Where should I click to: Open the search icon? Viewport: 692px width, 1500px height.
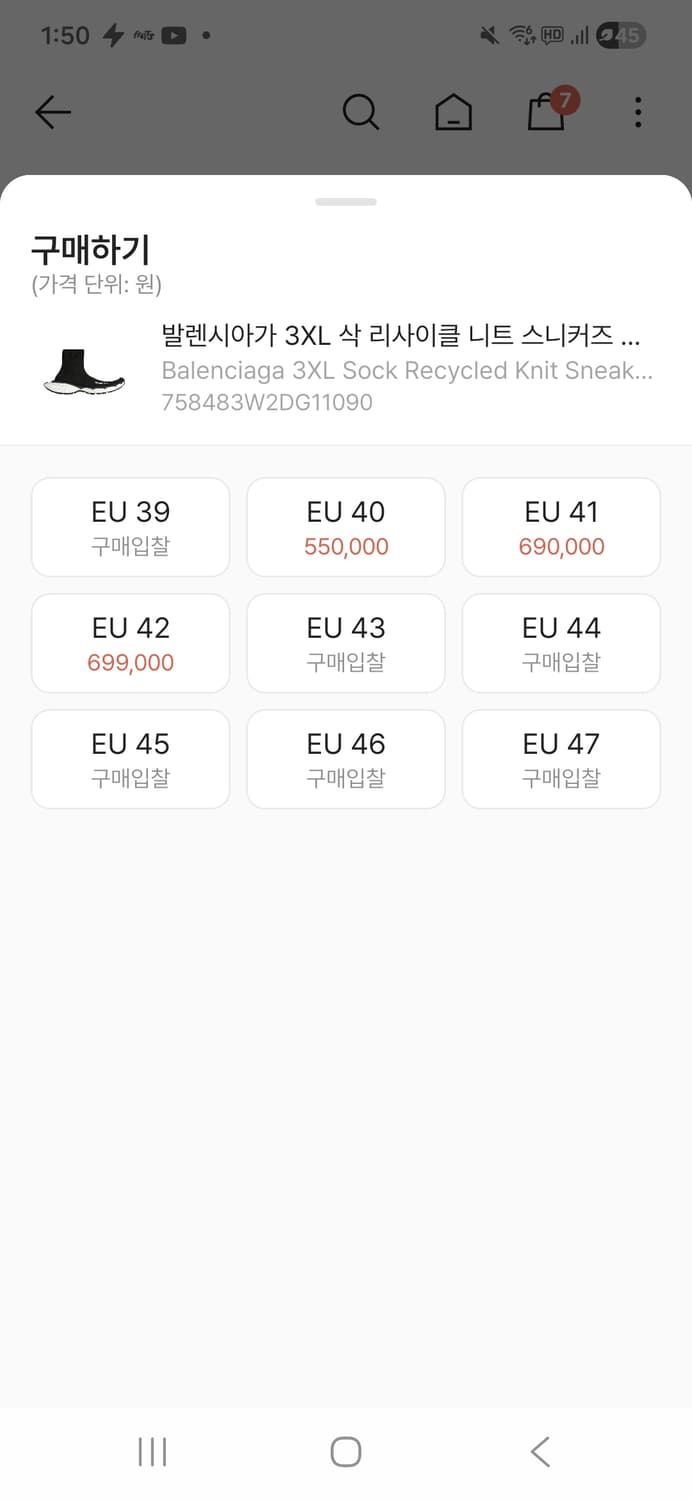360,112
